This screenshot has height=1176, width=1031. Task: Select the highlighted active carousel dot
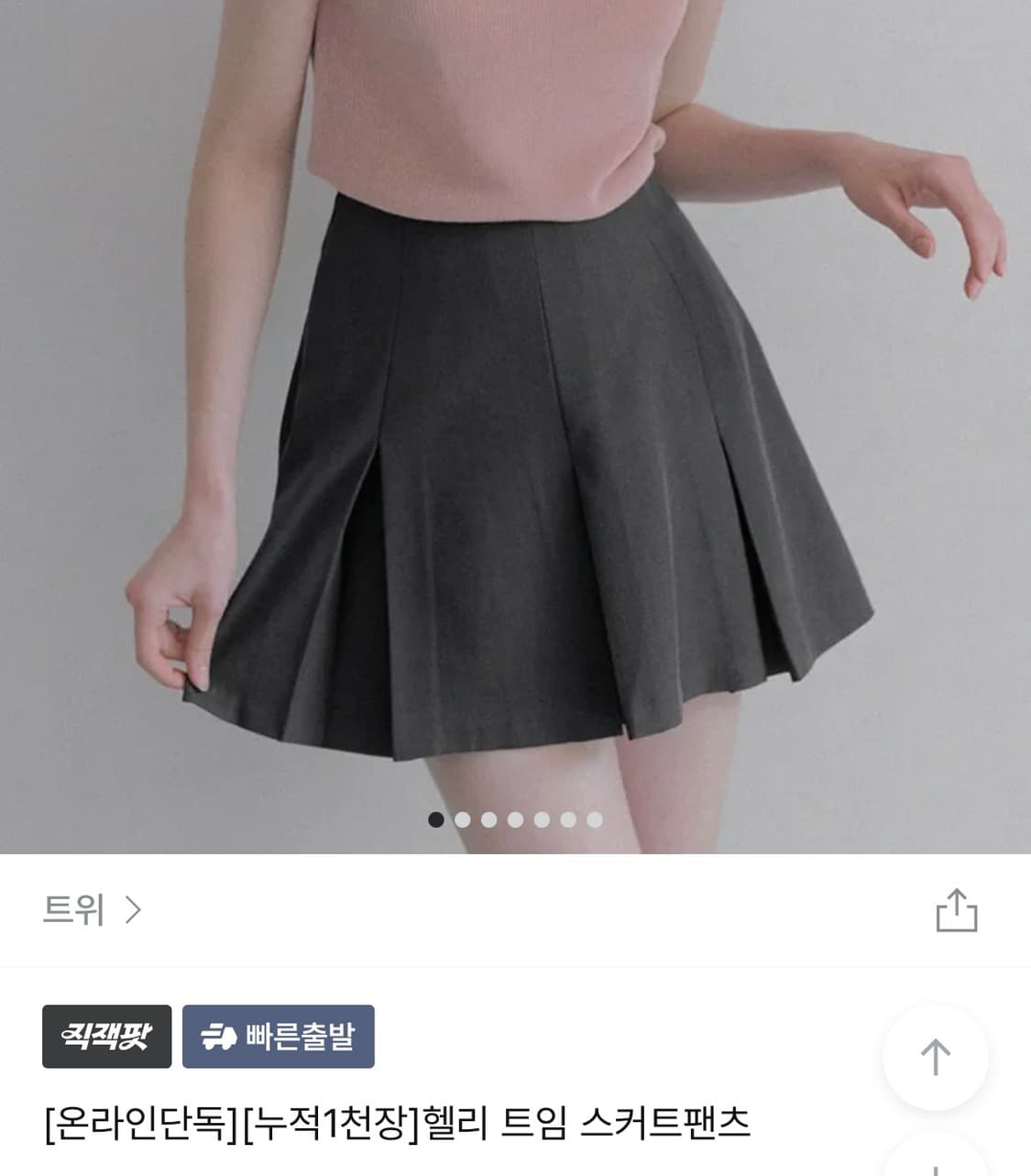coord(434,819)
